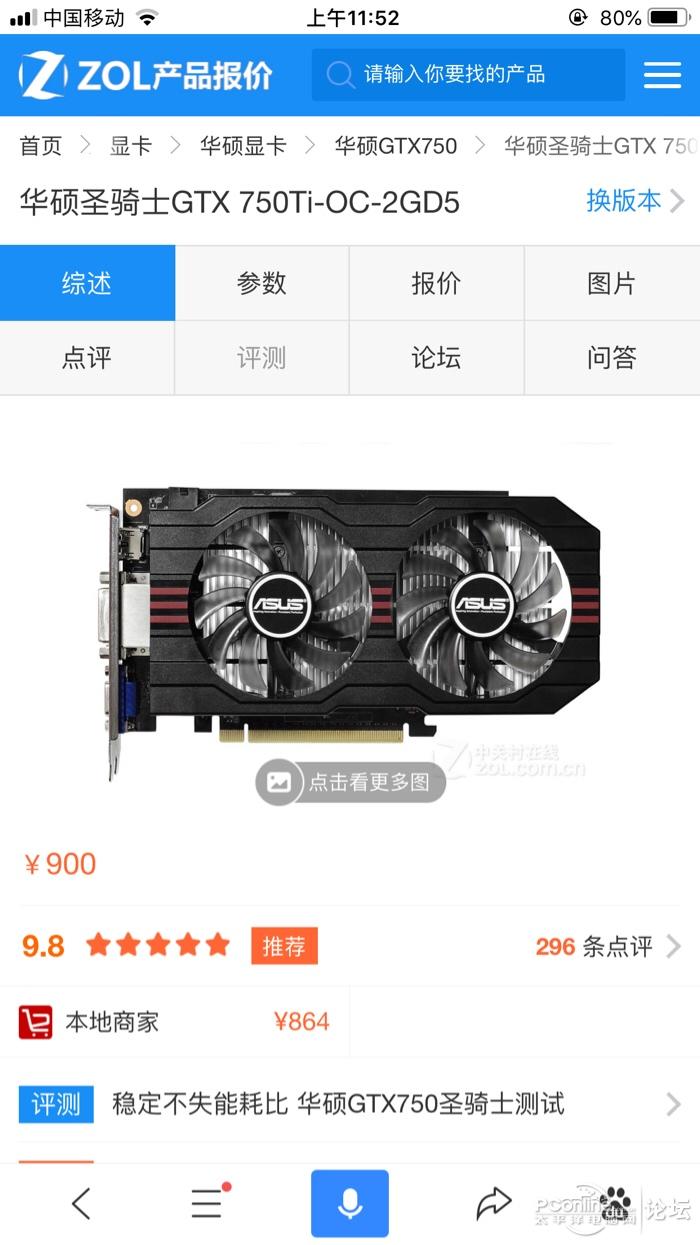Switch to the 报价 tab
This screenshot has height=1245, width=700.
[x=436, y=283]
